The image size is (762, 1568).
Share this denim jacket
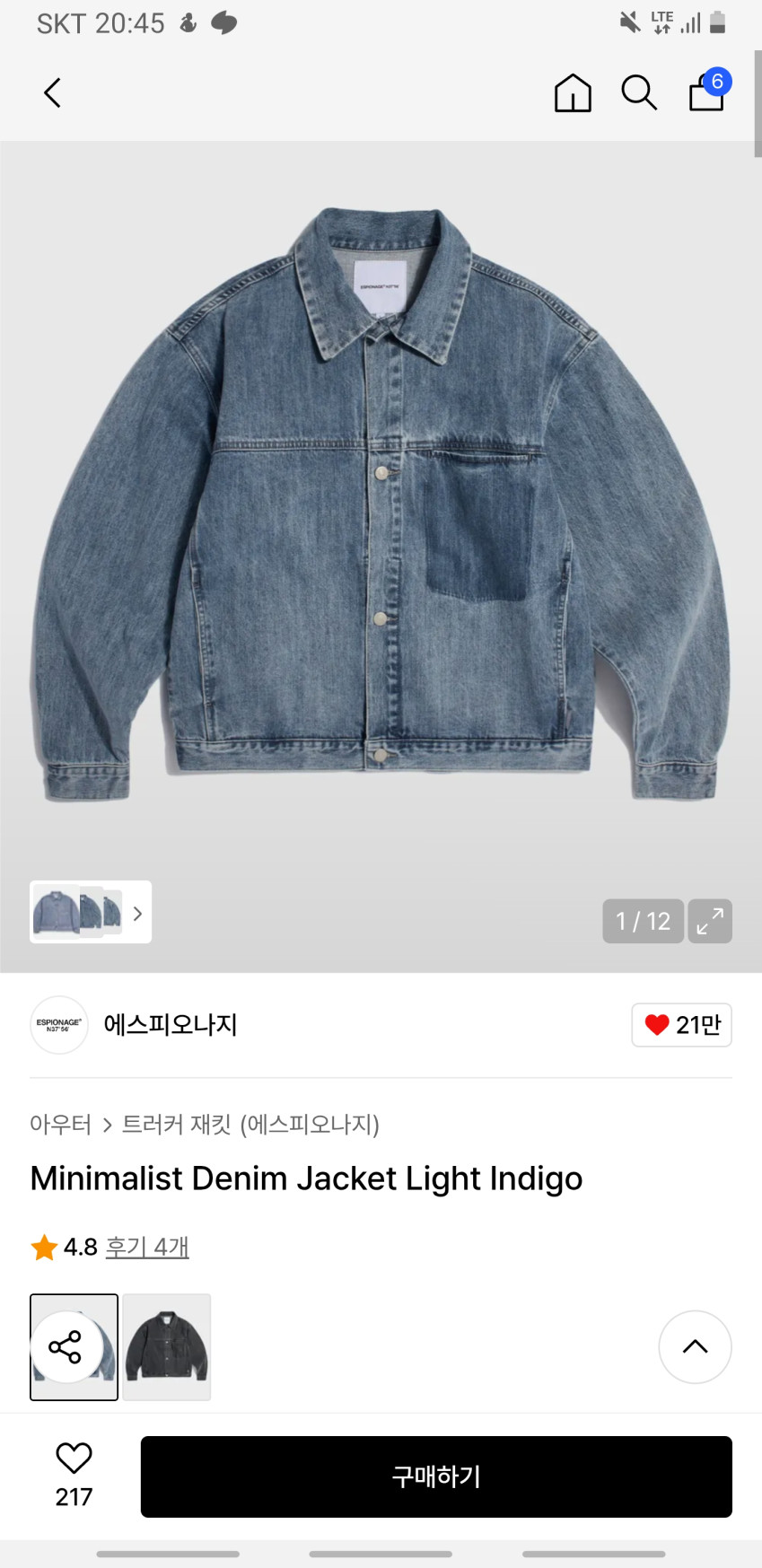[65, 1346]
